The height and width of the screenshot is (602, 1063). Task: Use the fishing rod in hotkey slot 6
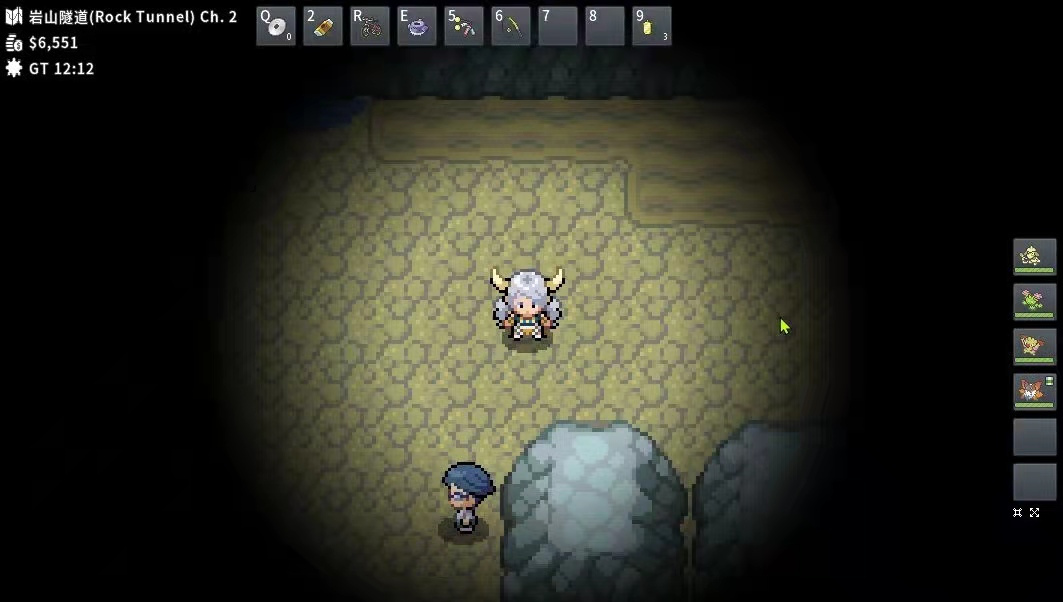pos(511,26)
